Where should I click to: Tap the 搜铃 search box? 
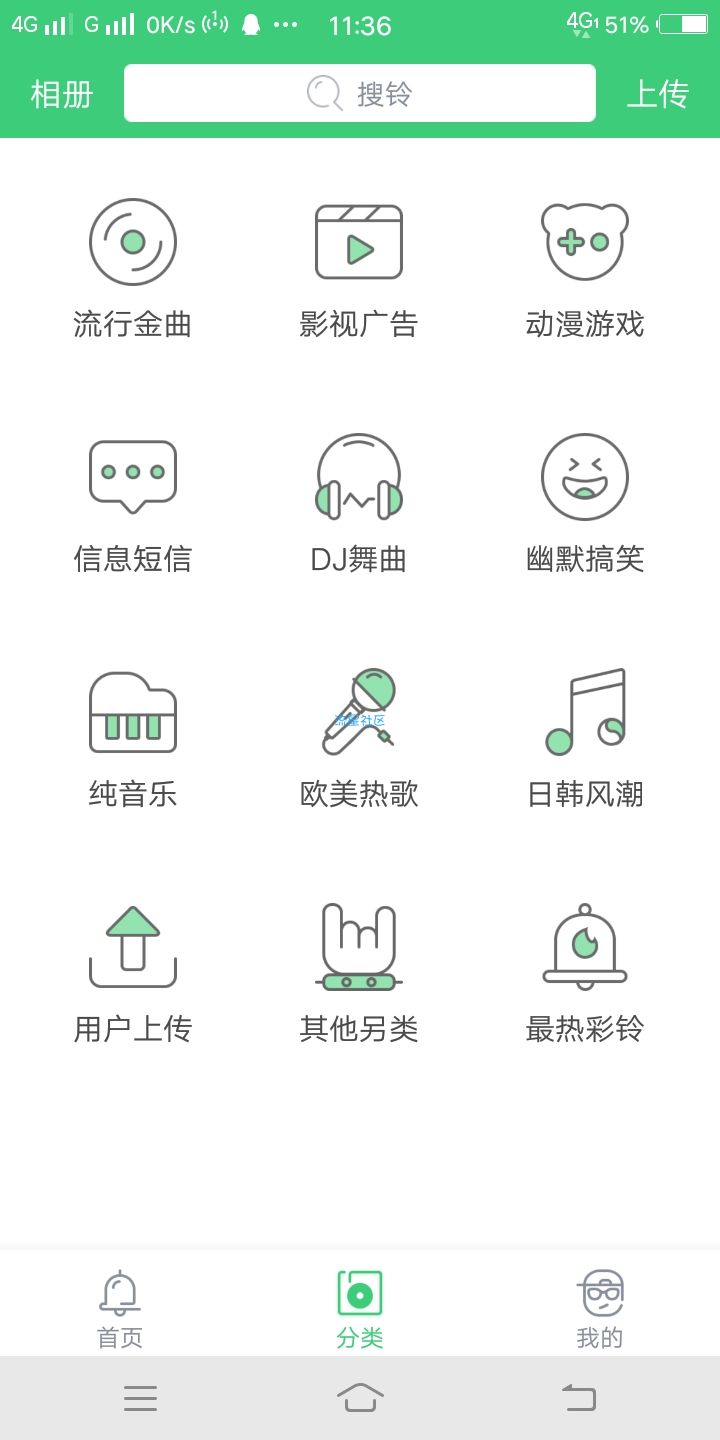click(x=360, y=93)
